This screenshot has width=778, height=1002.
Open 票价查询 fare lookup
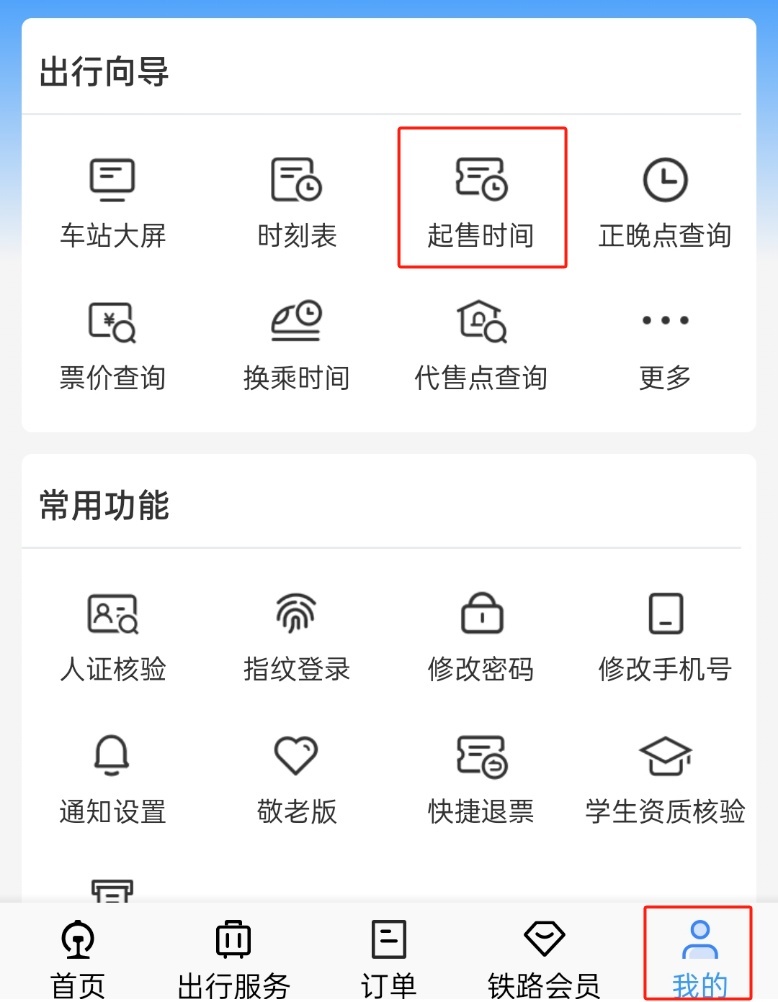pos(112,343)
